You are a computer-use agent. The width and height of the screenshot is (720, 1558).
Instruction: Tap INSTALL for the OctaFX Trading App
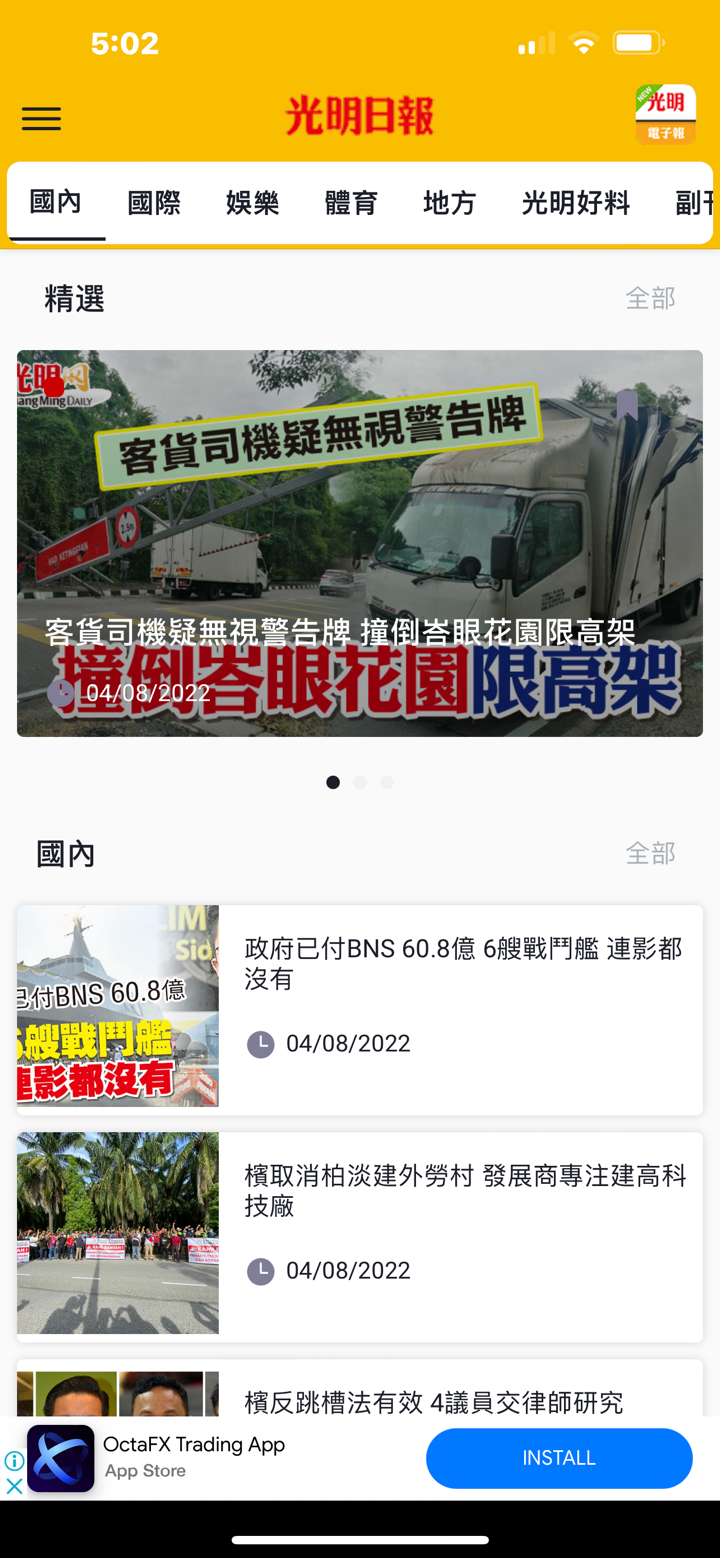click(559, 1457)
